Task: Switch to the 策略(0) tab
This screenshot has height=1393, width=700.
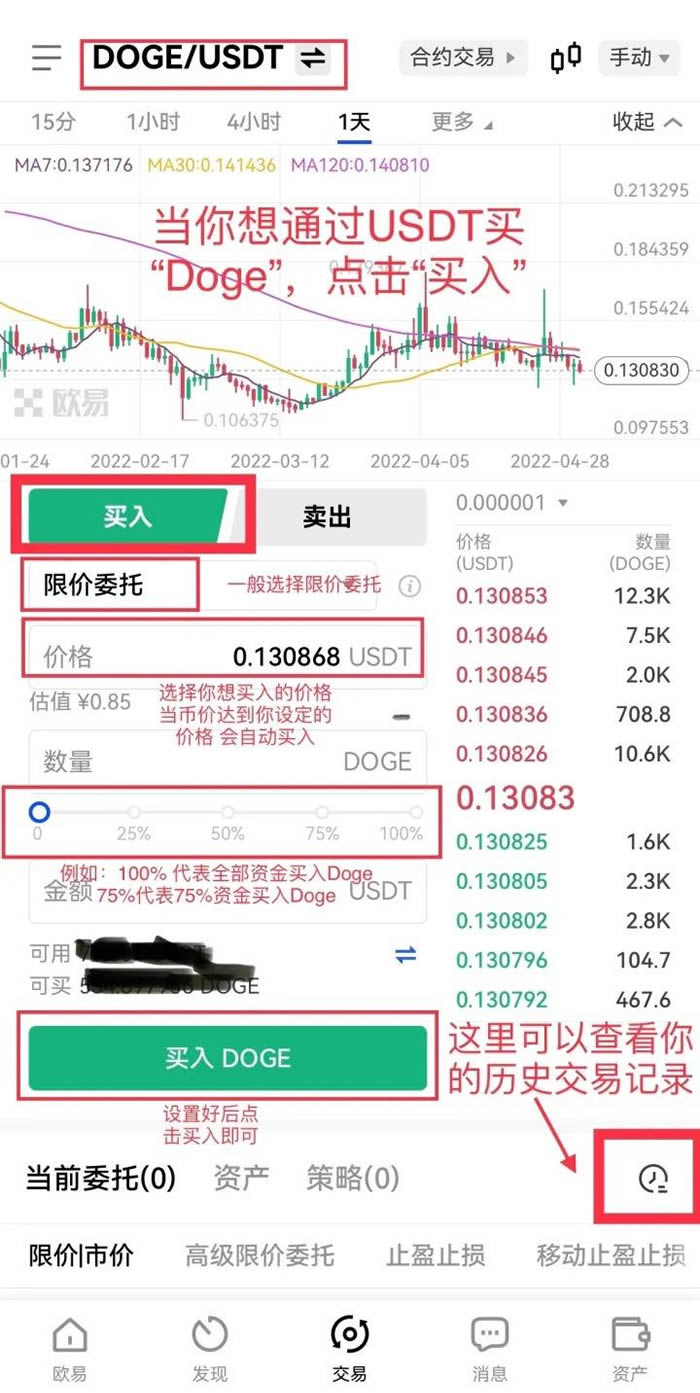Action: point(352,1179)
